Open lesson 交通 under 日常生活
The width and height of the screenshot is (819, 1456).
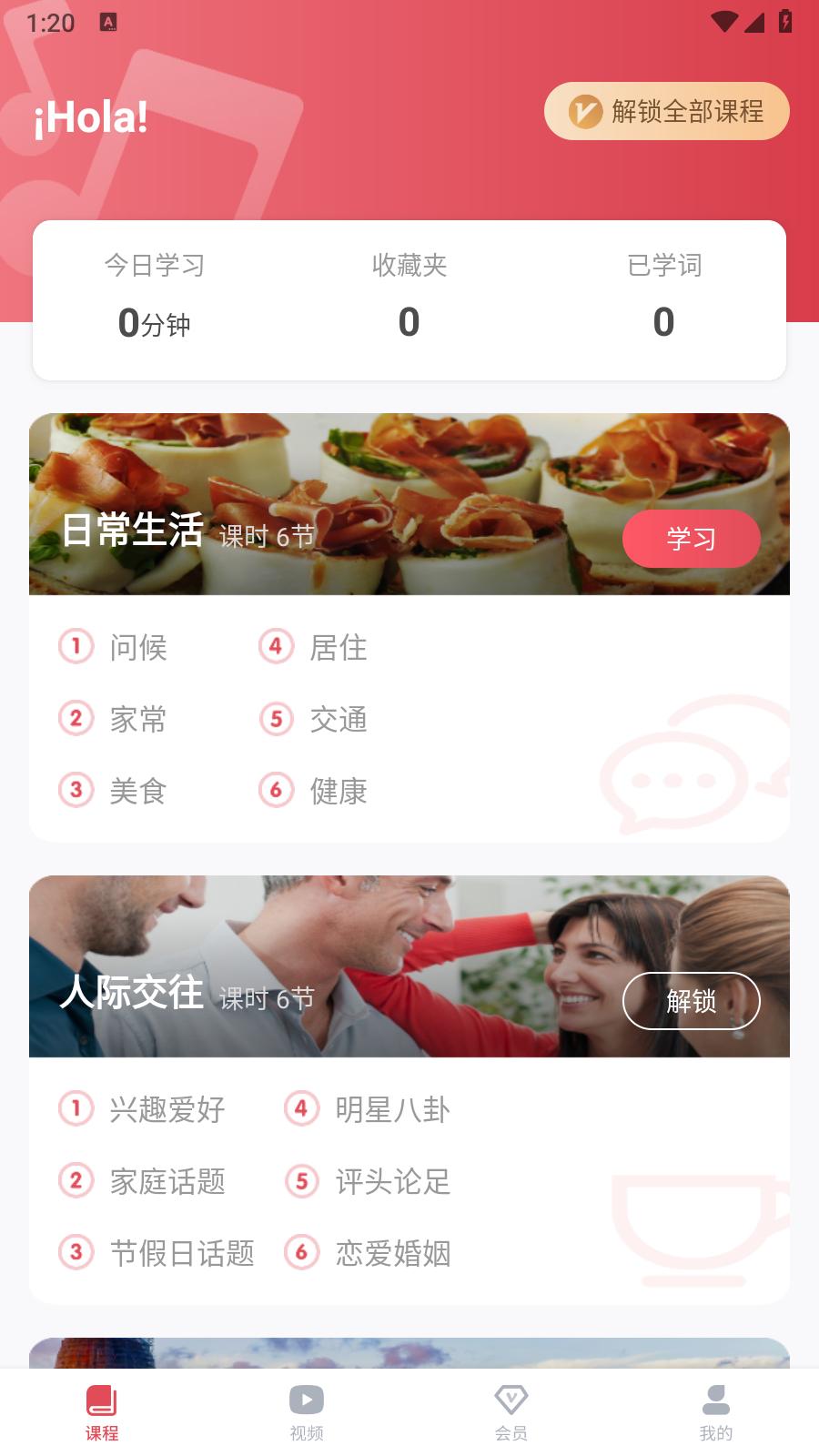click(340, 720)
